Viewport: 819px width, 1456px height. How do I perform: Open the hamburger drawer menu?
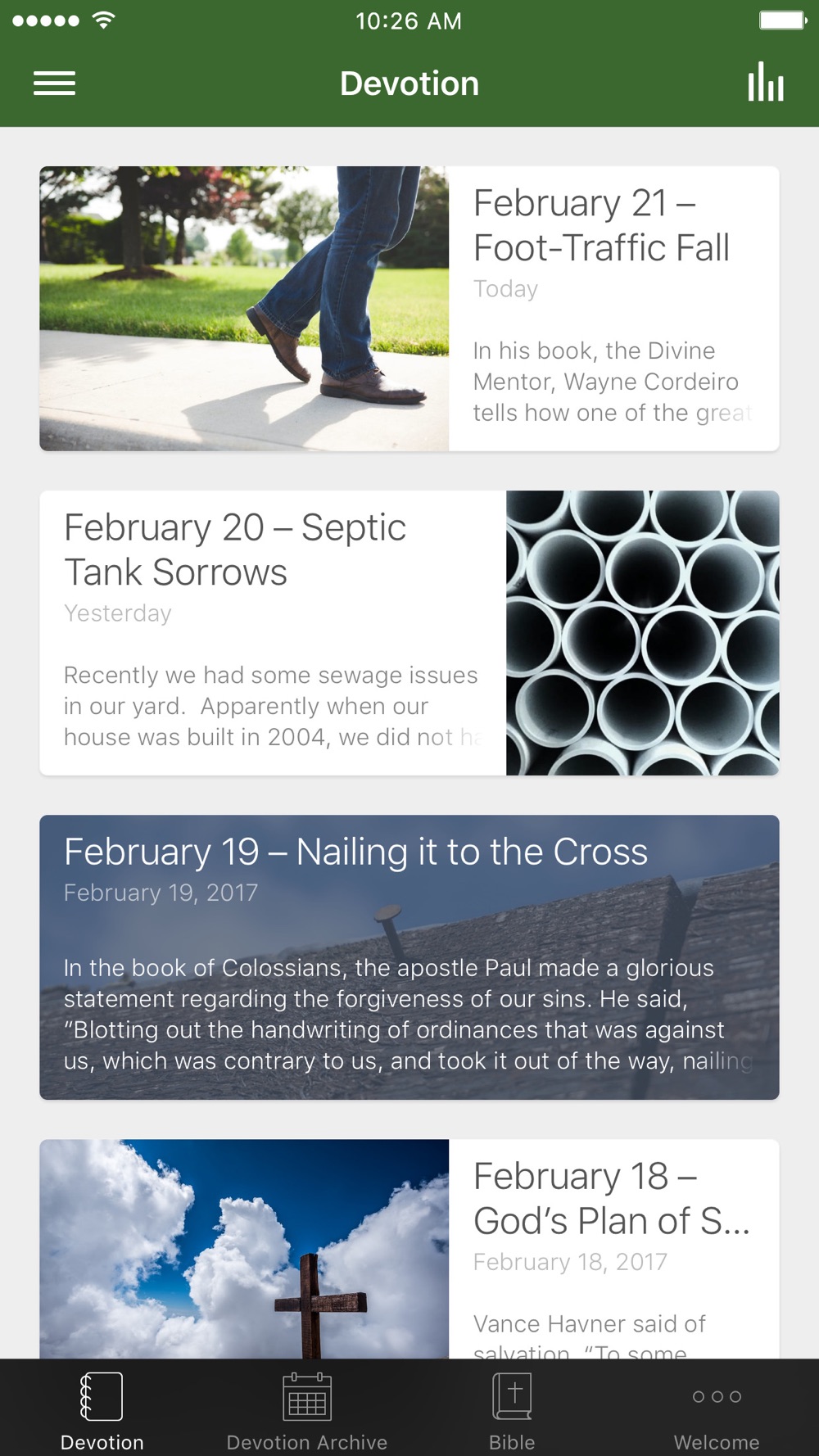click(54, 84)
